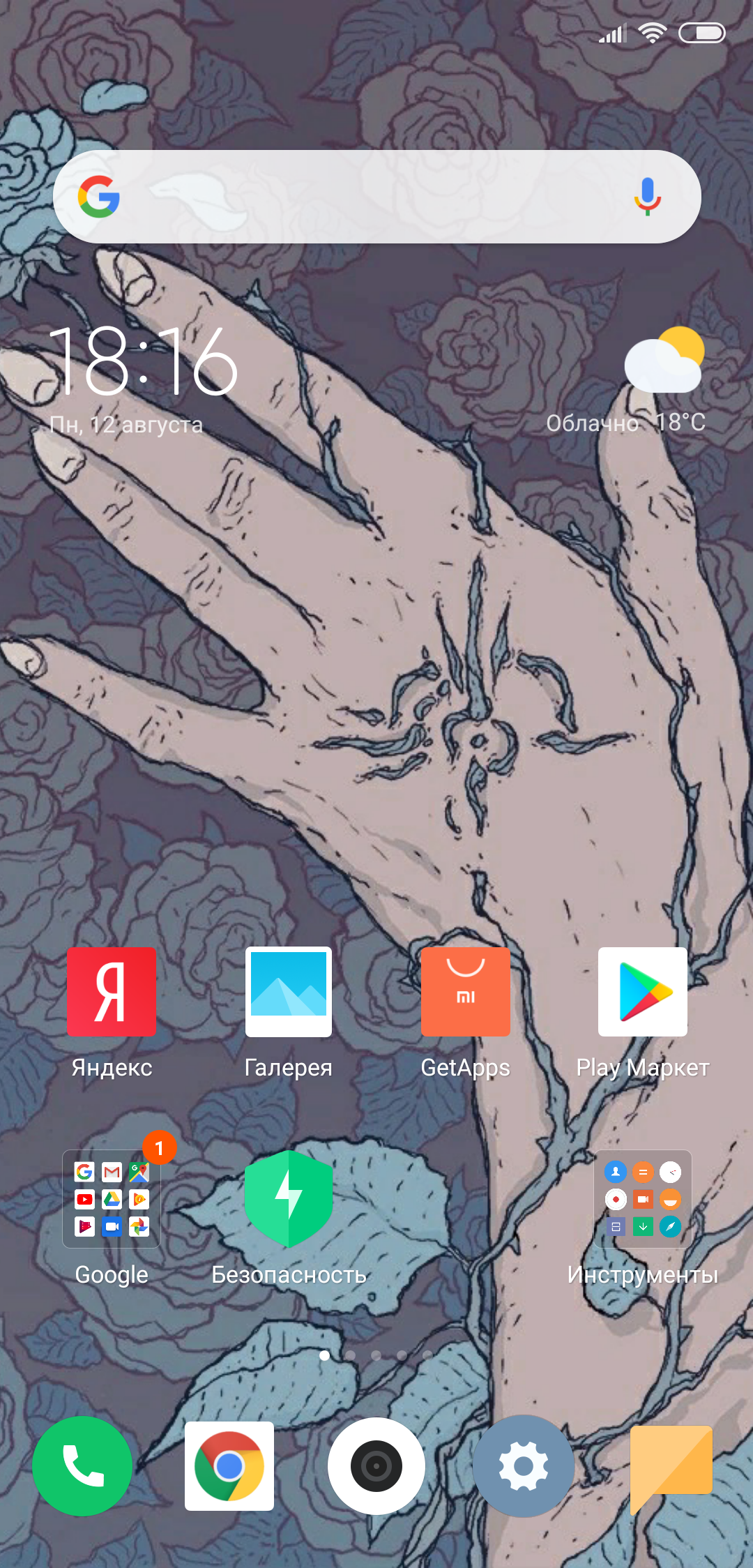Image resolution: width=753 pixels, height=1568 pixels.
Task: Open the Messages app in the dock
Action: (x=671, y=1468)
